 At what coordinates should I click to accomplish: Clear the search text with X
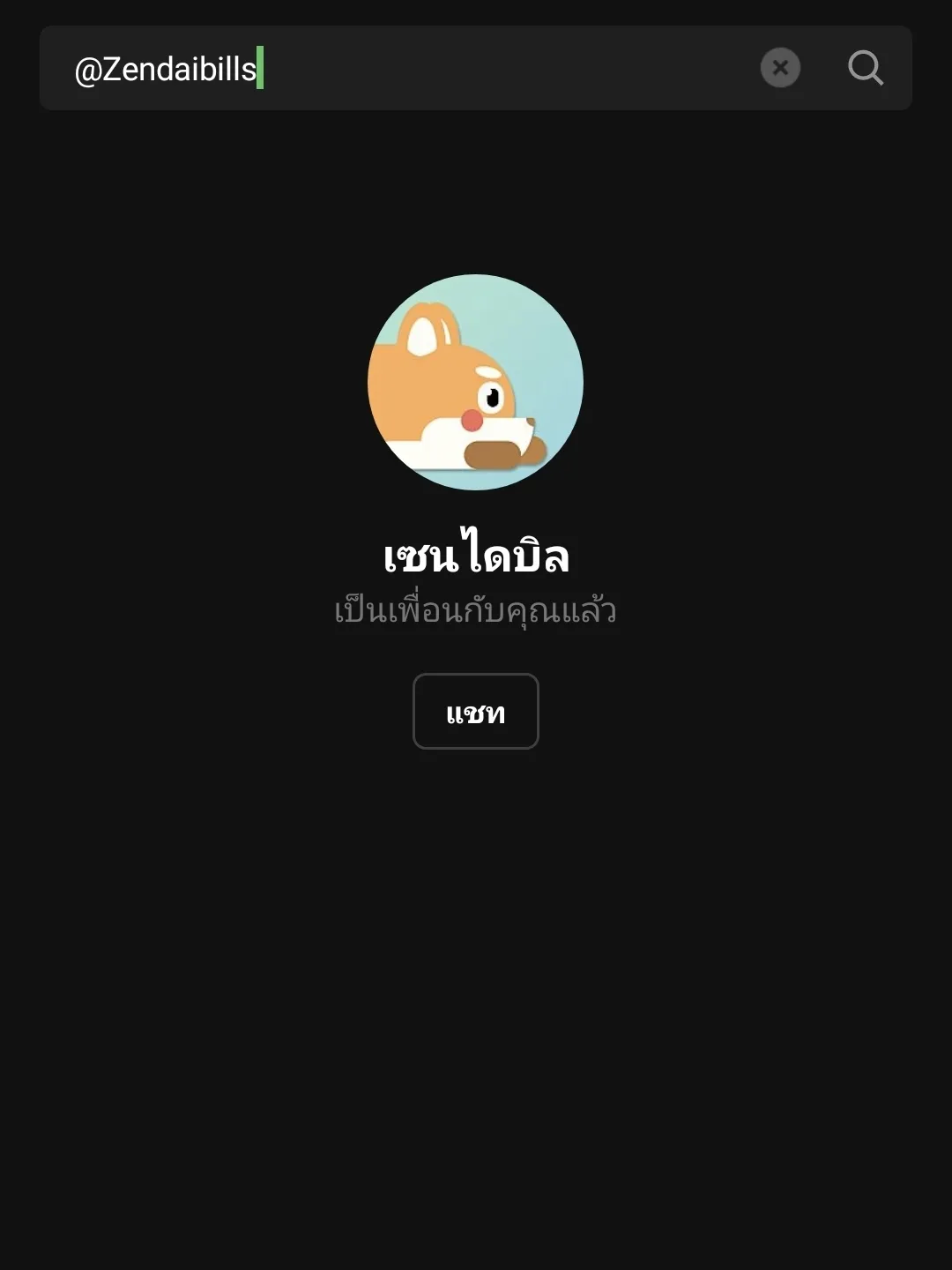780,68
